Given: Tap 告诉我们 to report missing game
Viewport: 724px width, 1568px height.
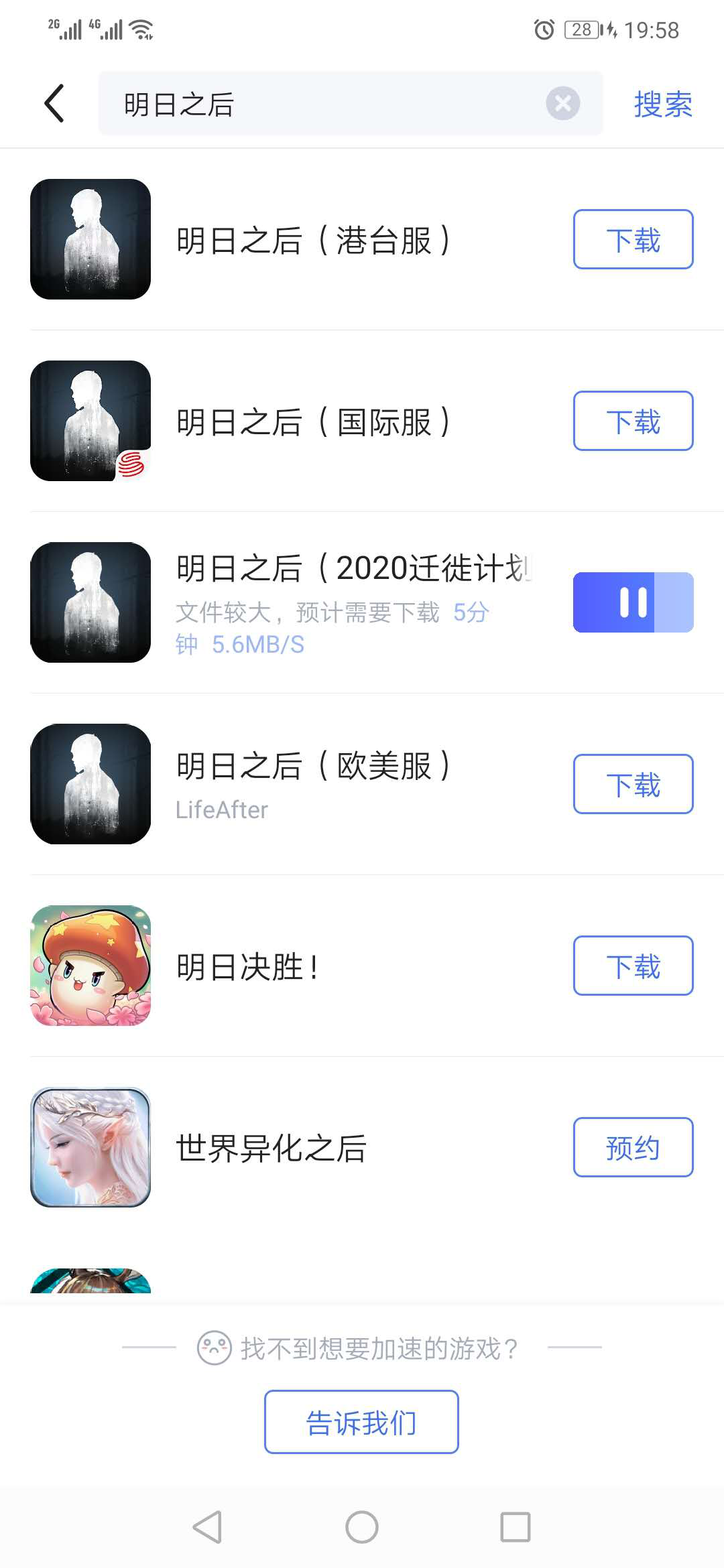Looking at the screenshot, I should (x=361, y=1422).
